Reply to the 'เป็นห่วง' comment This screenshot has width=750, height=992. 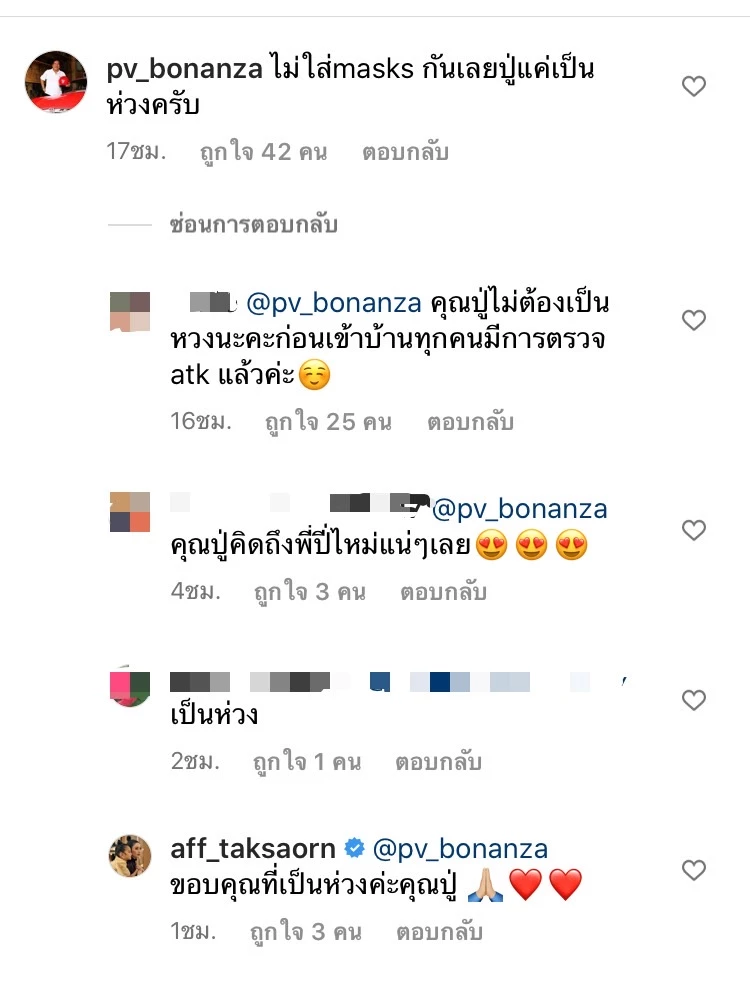pos(438,763)
